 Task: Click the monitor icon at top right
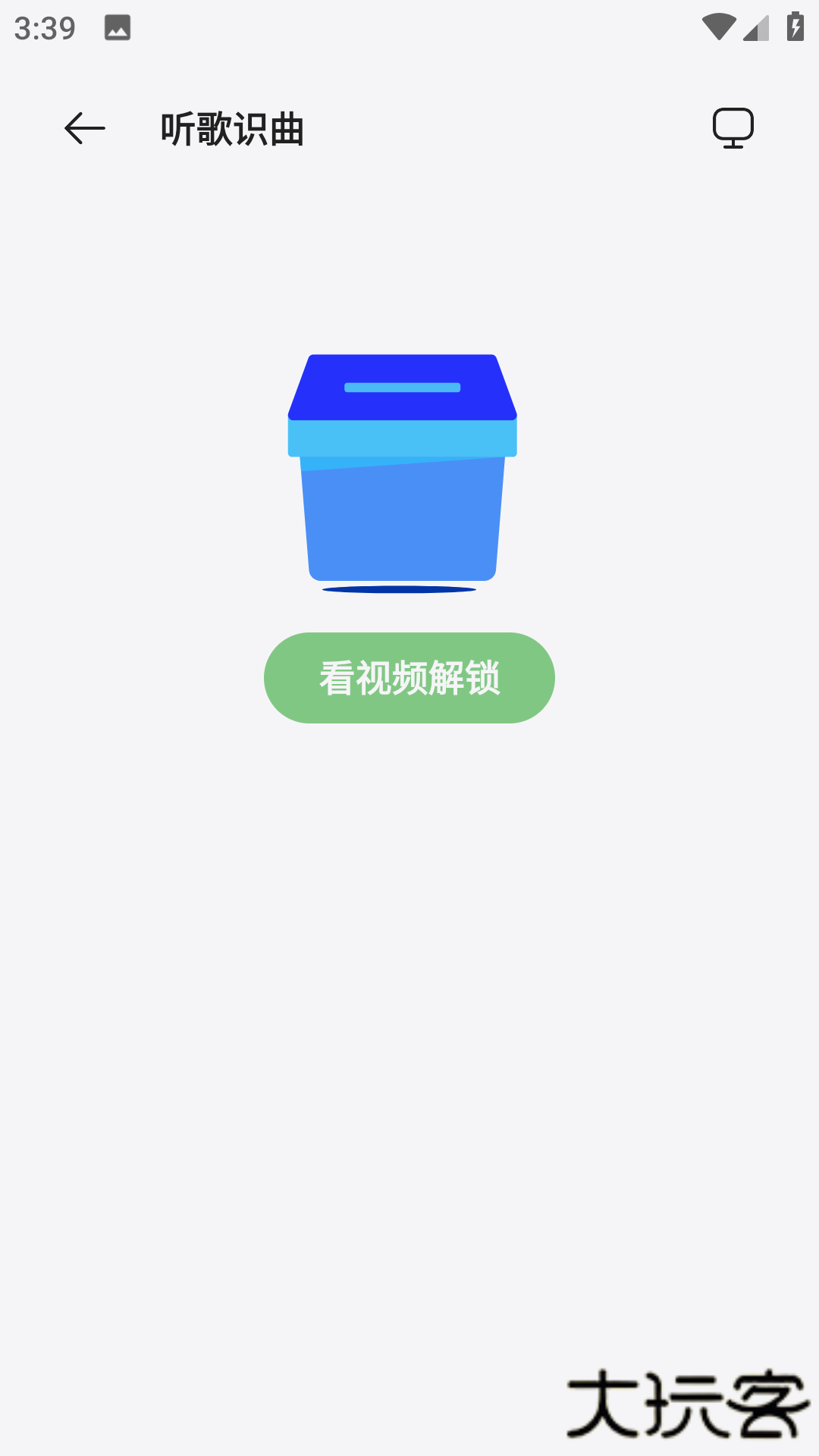tap(733, 127)
